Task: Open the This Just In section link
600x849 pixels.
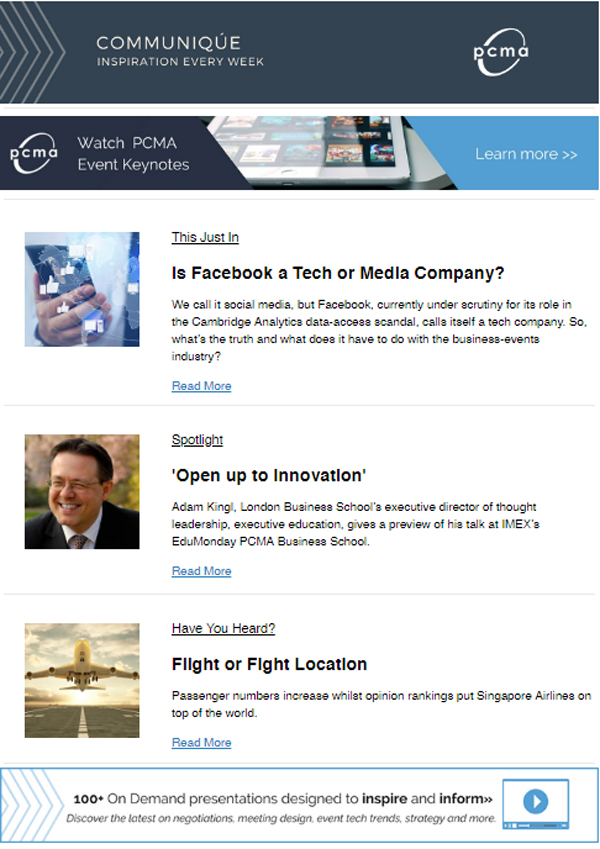Action: (x=205, y=238)
